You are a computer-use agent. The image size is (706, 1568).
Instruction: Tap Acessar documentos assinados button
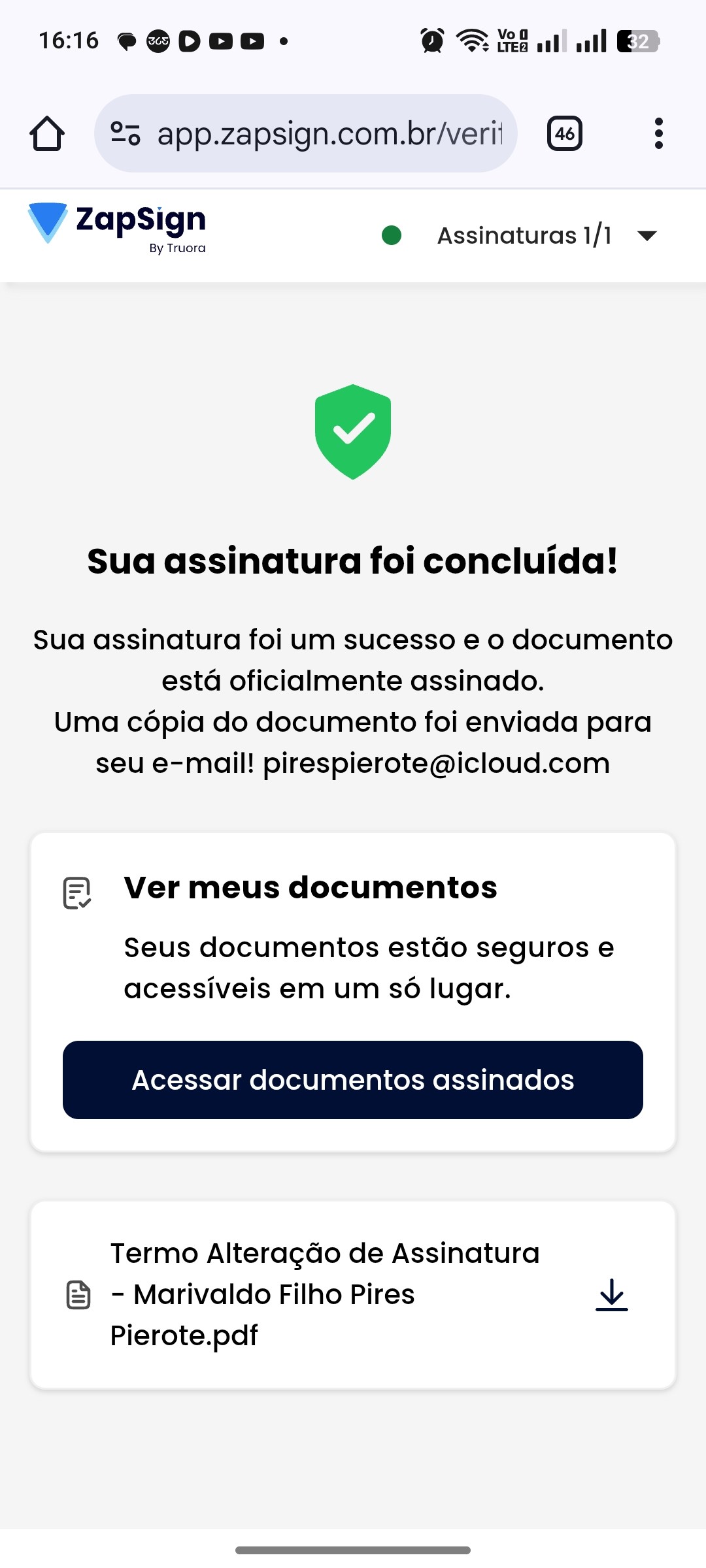(x=353, y=1080)
